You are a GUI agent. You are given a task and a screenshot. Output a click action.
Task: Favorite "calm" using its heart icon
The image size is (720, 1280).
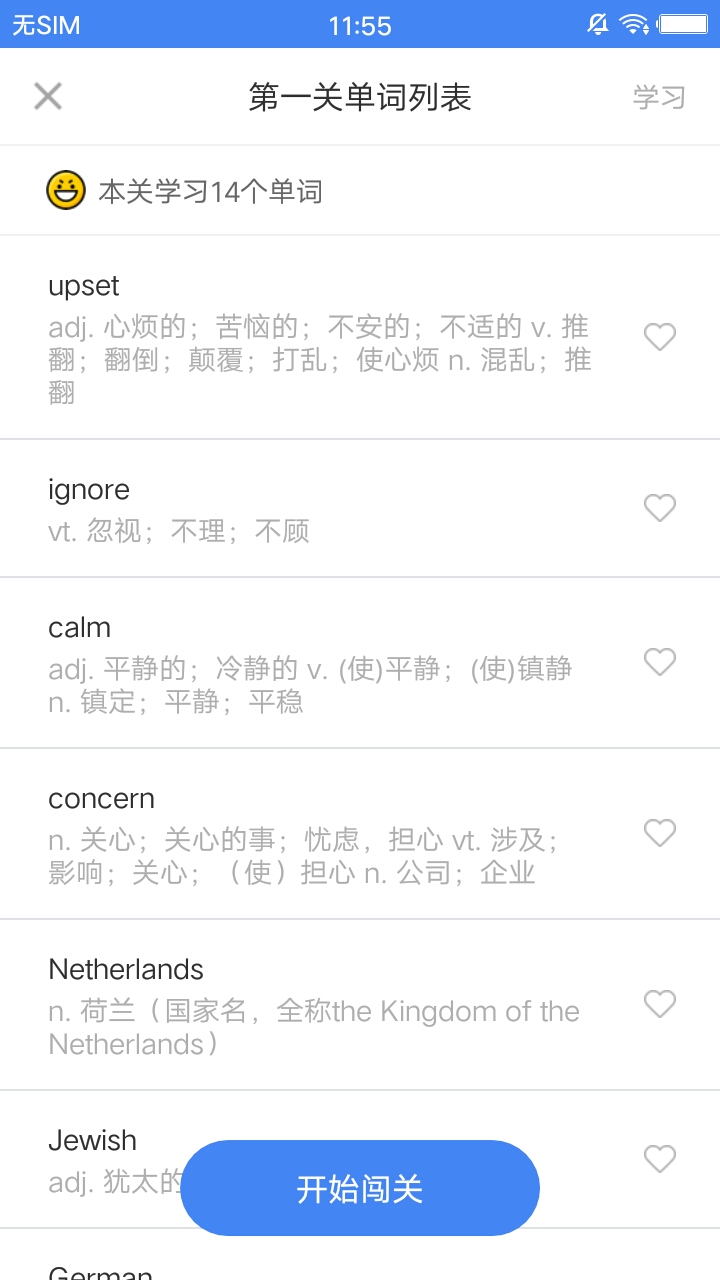(659, 662)
